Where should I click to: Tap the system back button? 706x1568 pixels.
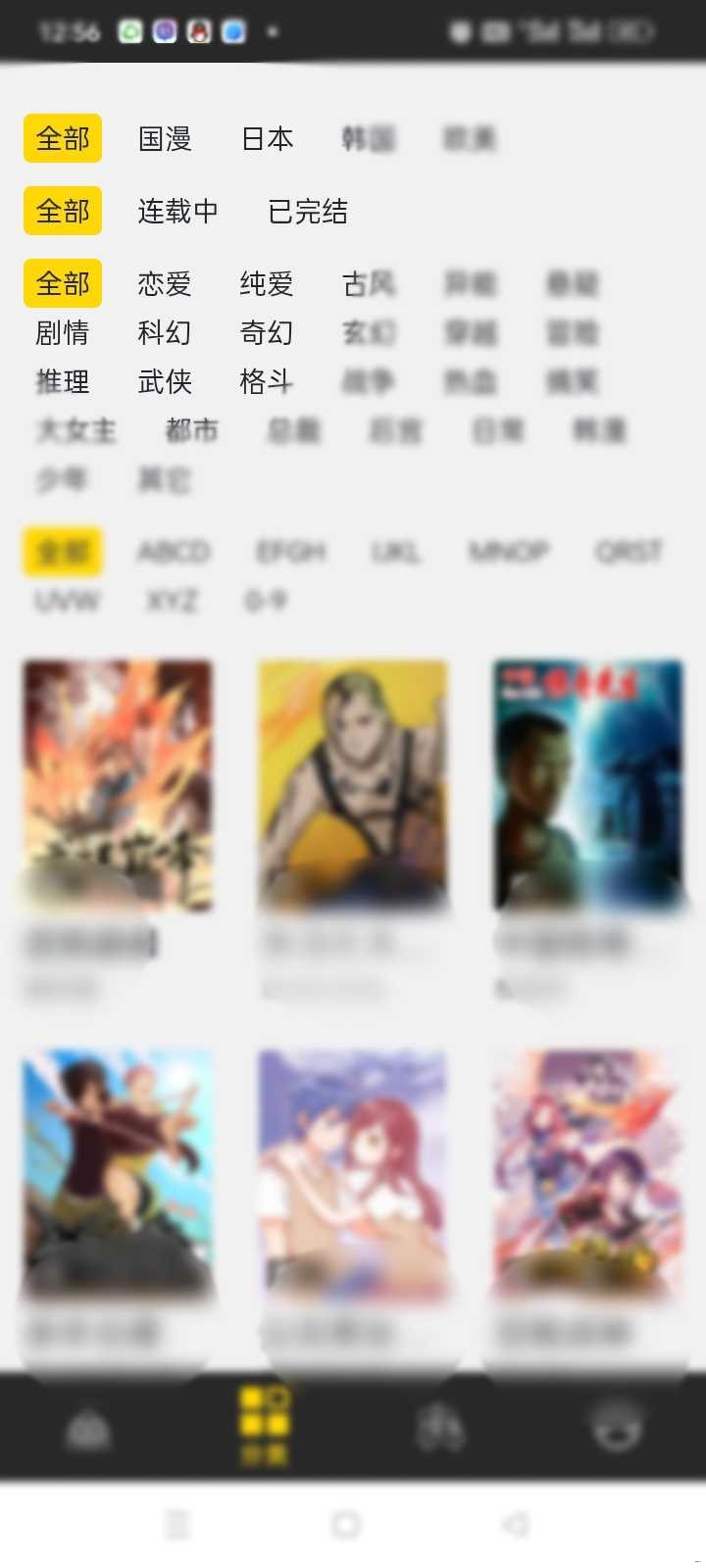click(x=516, y=1525)
